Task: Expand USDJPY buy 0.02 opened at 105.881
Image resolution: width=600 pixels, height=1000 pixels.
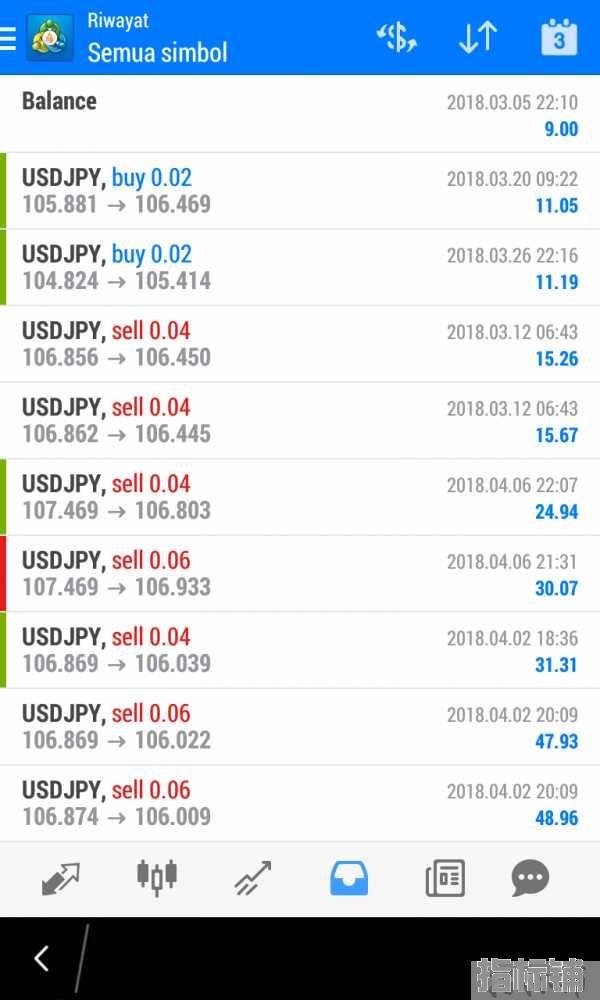Action: (x=300, y=191)
